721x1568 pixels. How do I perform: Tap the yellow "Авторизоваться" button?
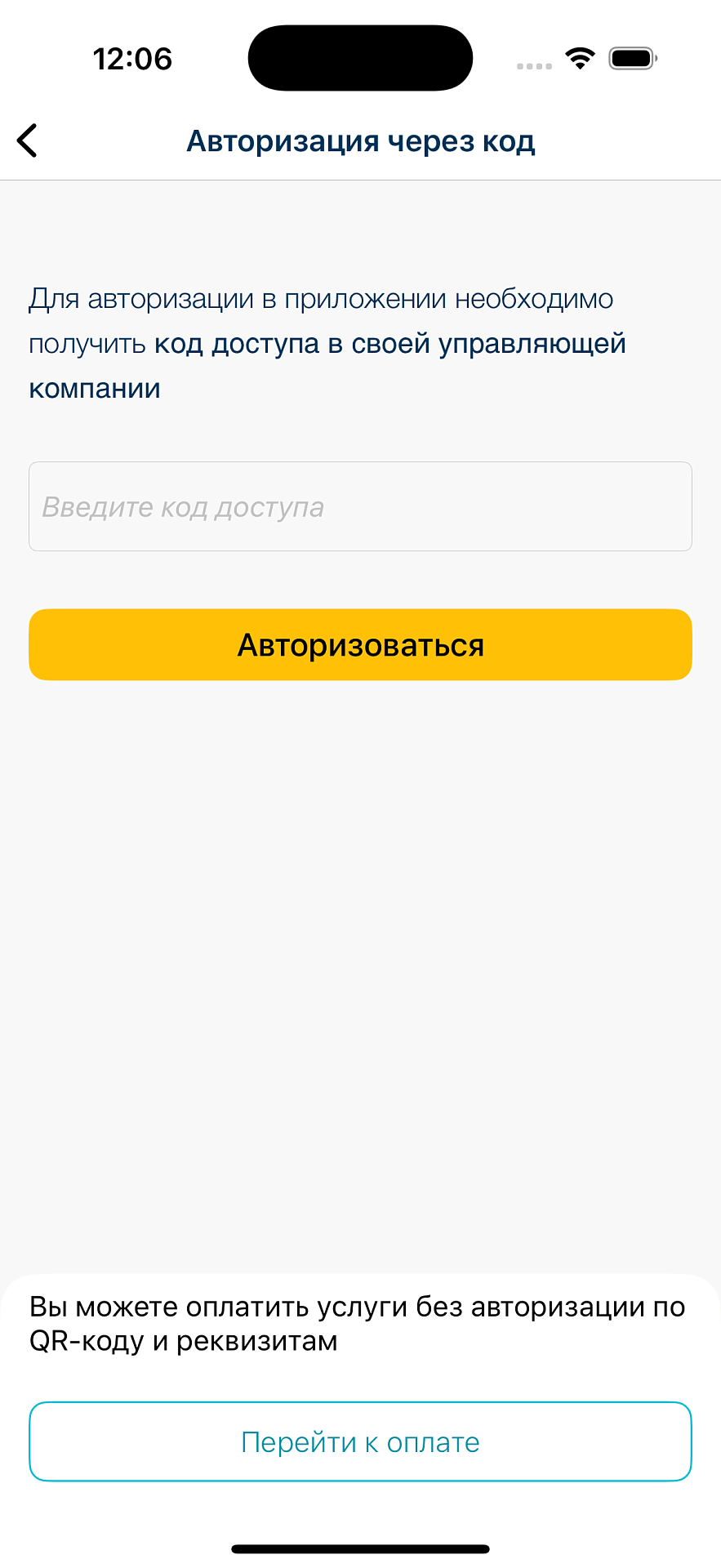coord(360,644)
